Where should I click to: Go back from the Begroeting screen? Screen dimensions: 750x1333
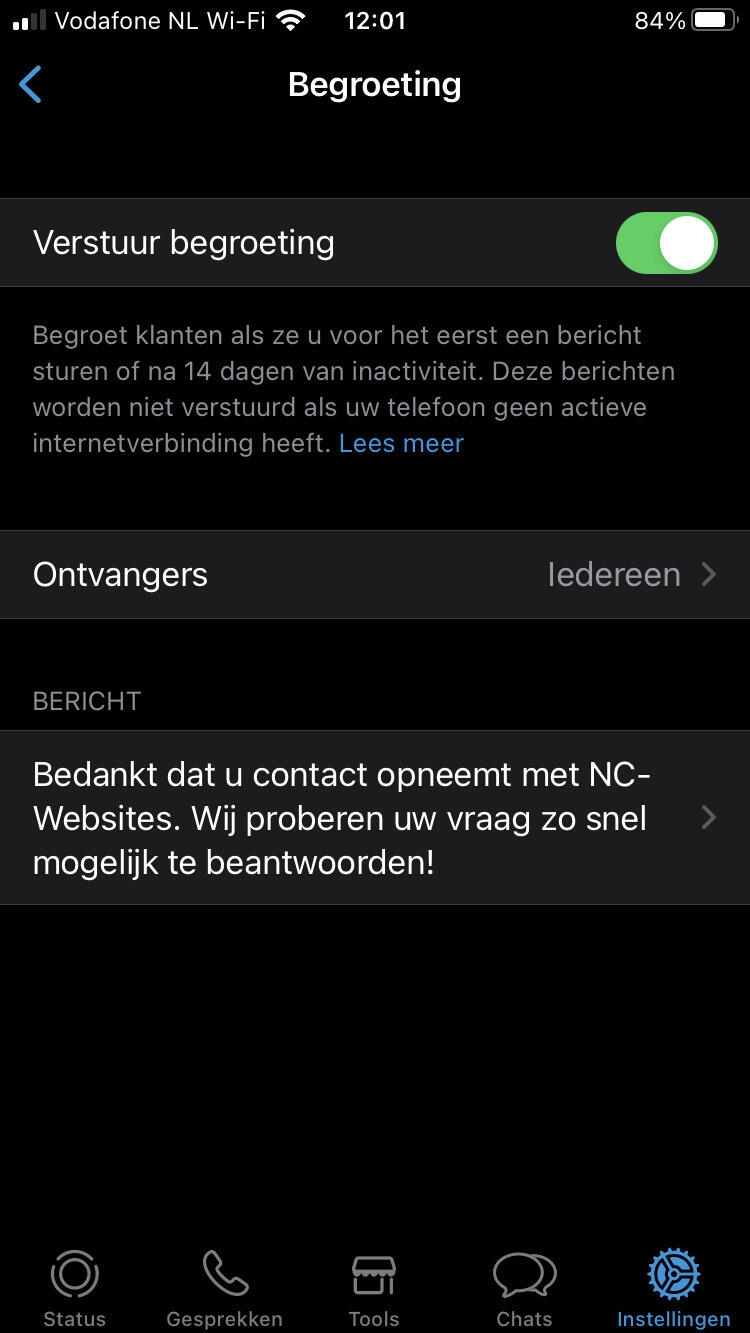coord(31,85)
